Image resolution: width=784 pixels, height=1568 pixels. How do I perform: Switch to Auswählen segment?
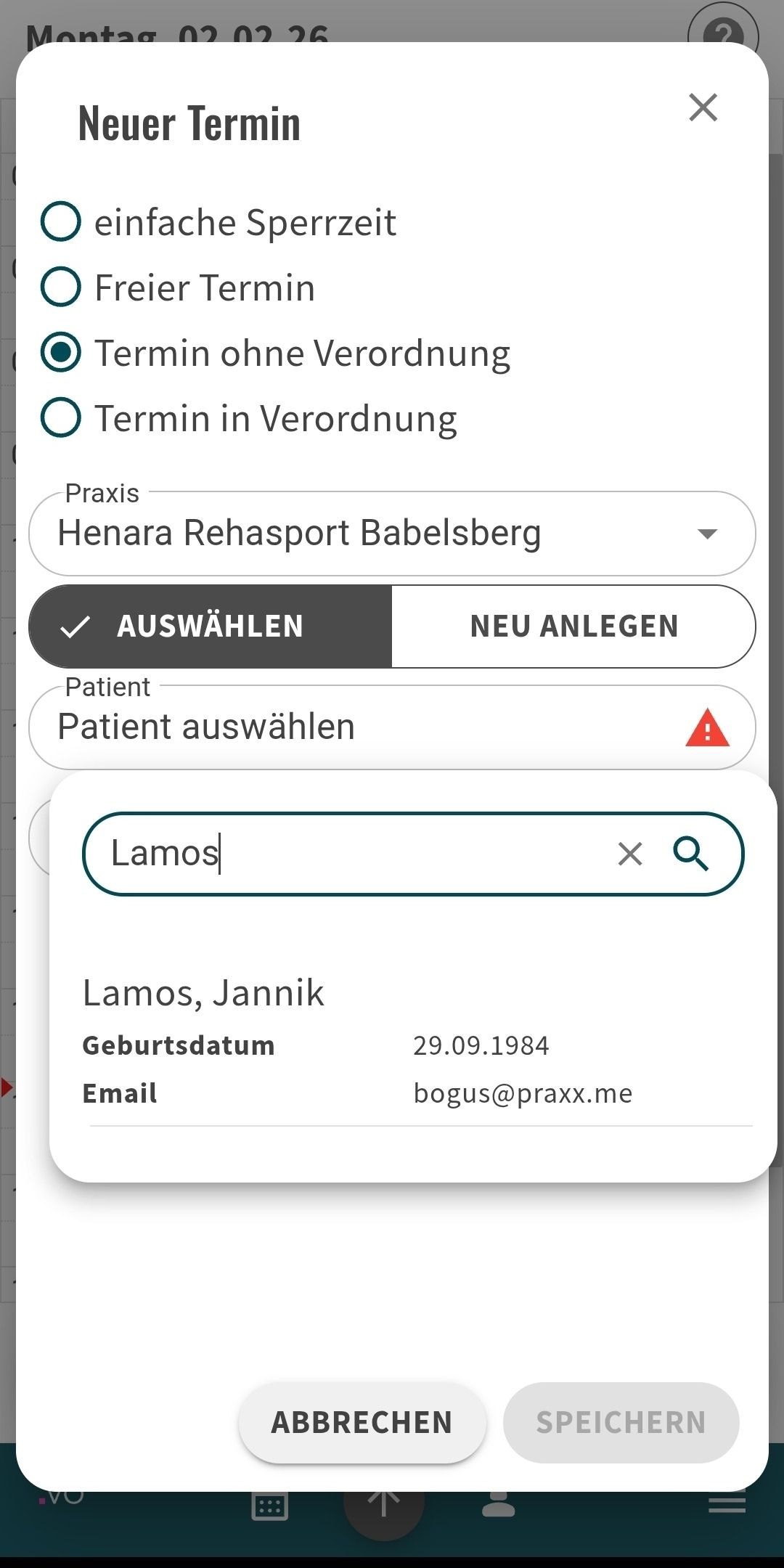pyautogui.click(x=211, y=626)
